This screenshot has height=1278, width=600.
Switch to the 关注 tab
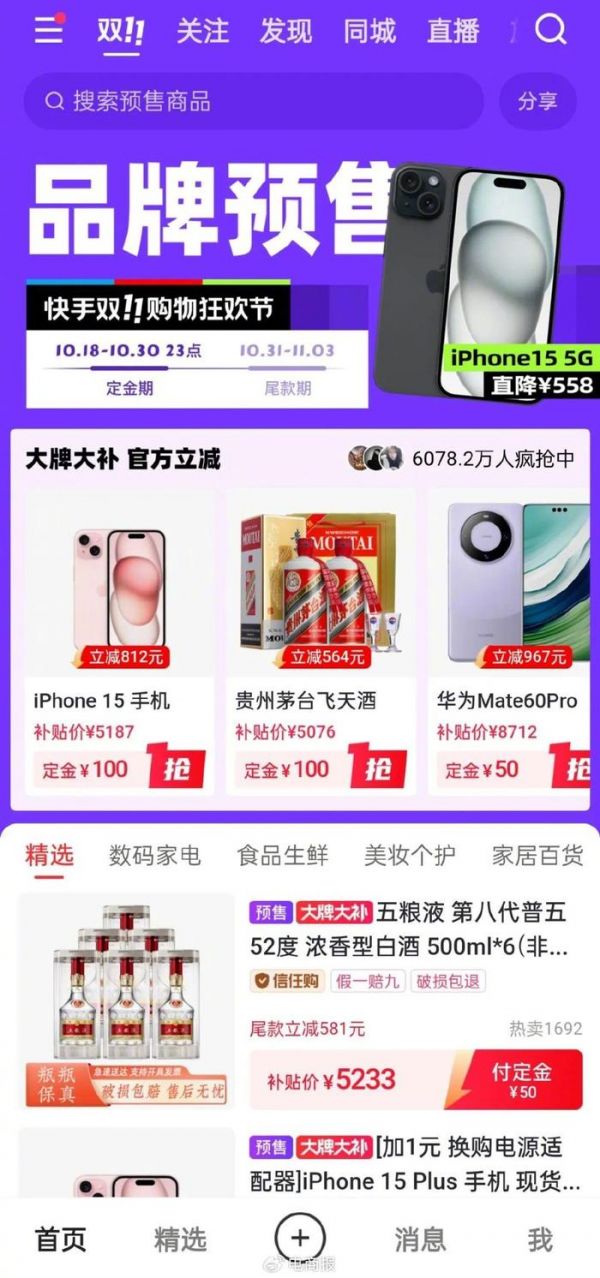click(202, 31)
